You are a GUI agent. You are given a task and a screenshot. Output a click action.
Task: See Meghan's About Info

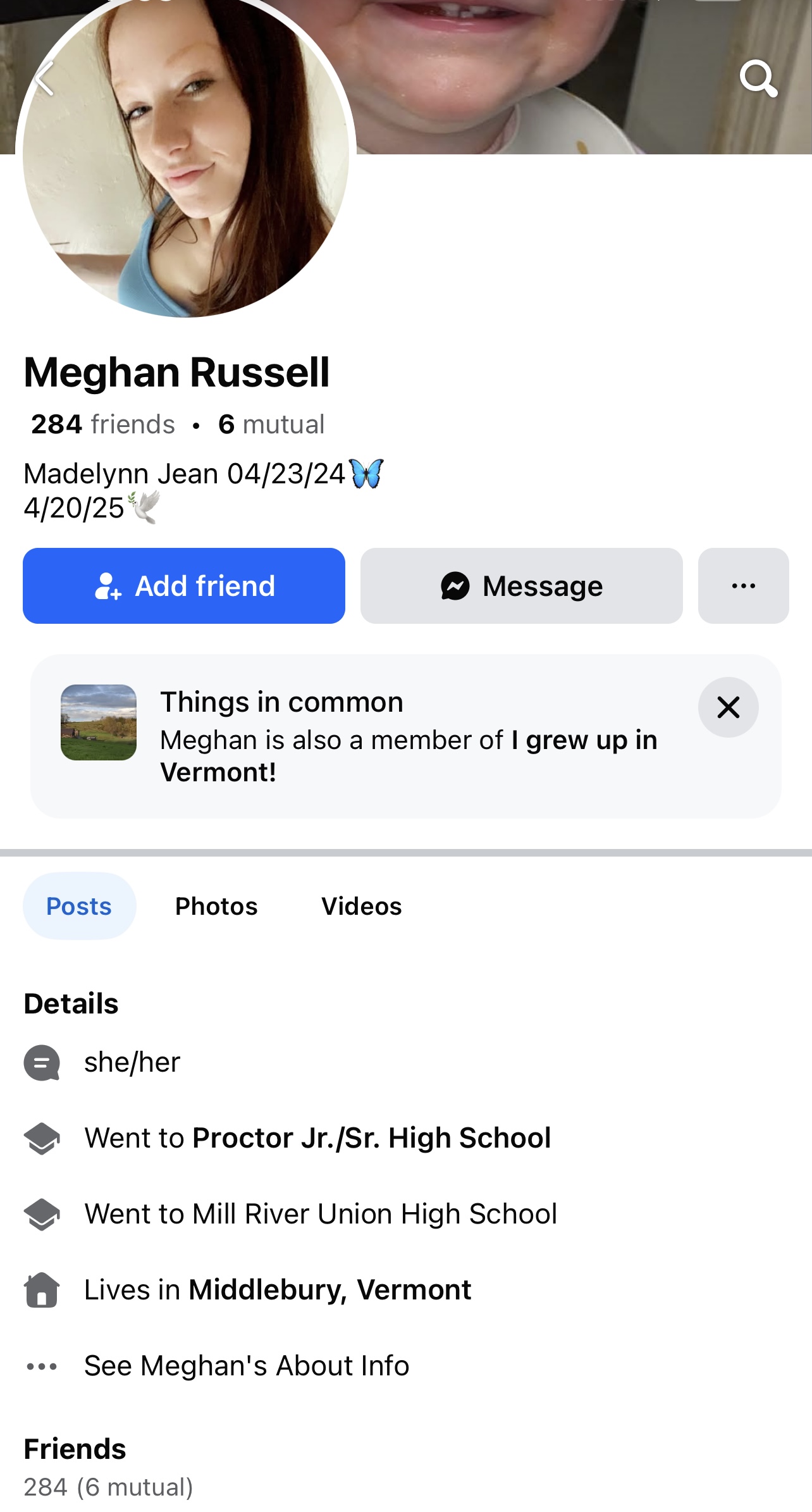pyautogui.click(x=247, y=1365)
